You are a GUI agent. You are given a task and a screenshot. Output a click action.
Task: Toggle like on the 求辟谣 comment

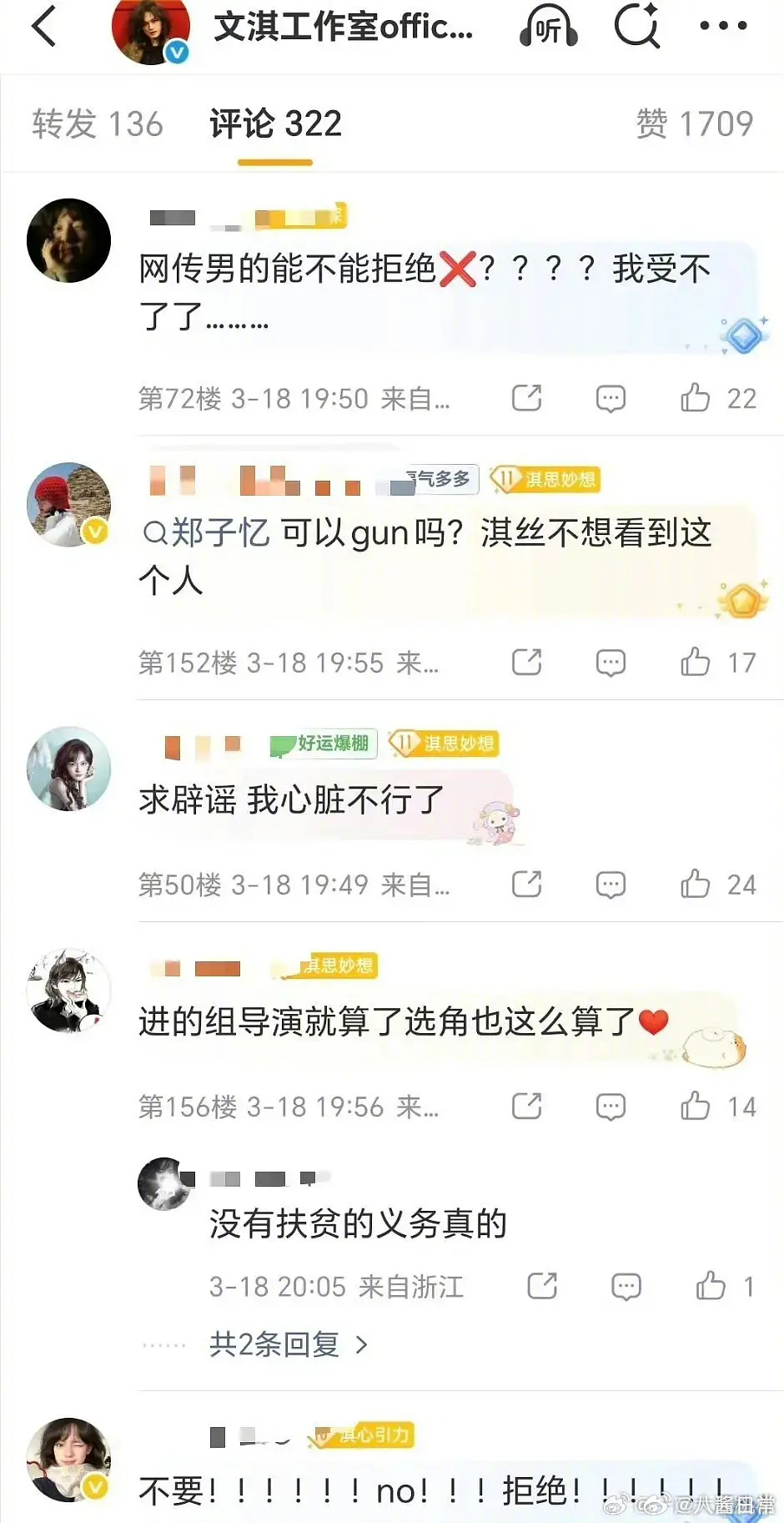pyautogui.click(x=695, y=884)
